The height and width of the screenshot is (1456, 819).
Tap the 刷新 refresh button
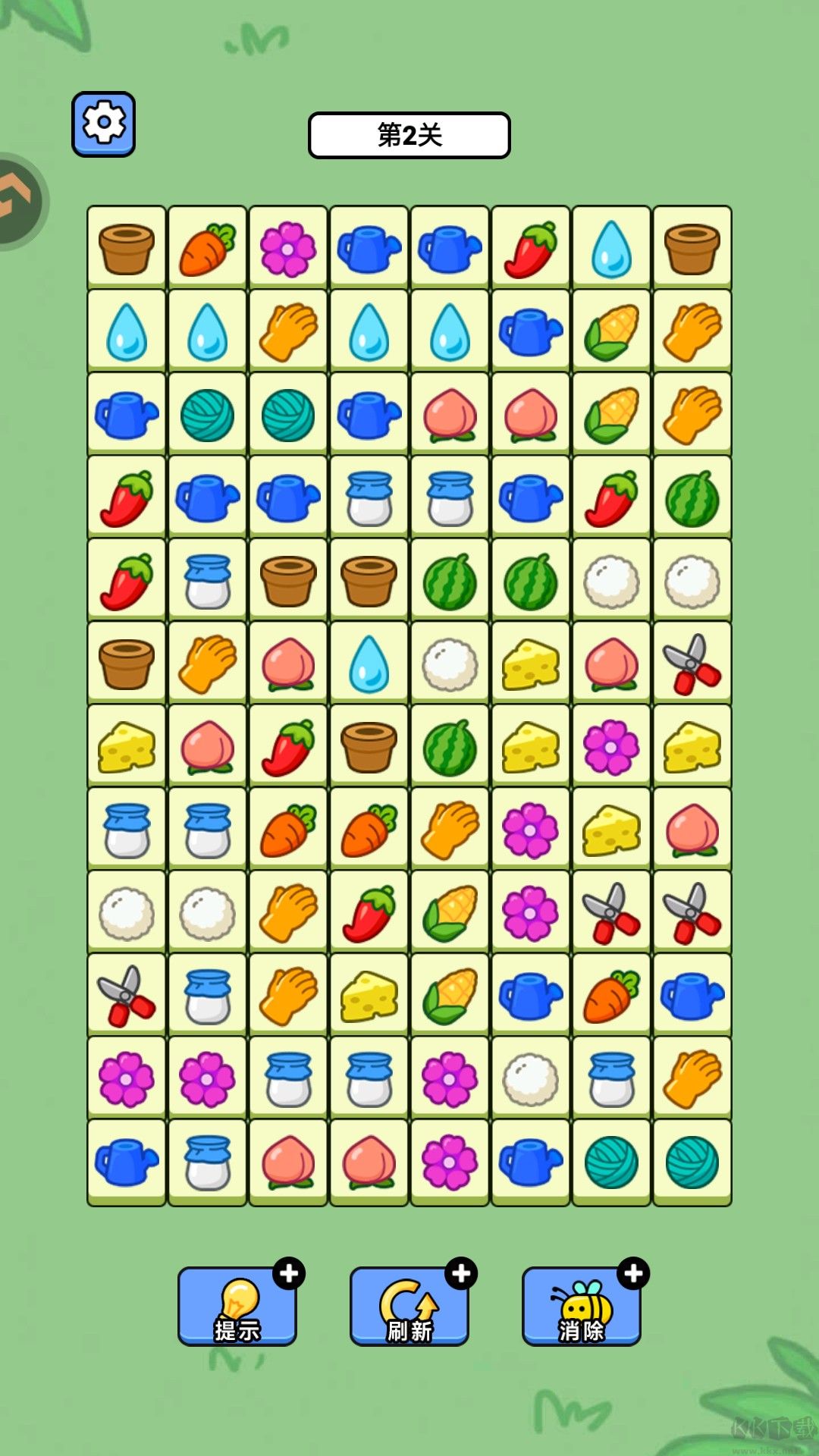409,1307
